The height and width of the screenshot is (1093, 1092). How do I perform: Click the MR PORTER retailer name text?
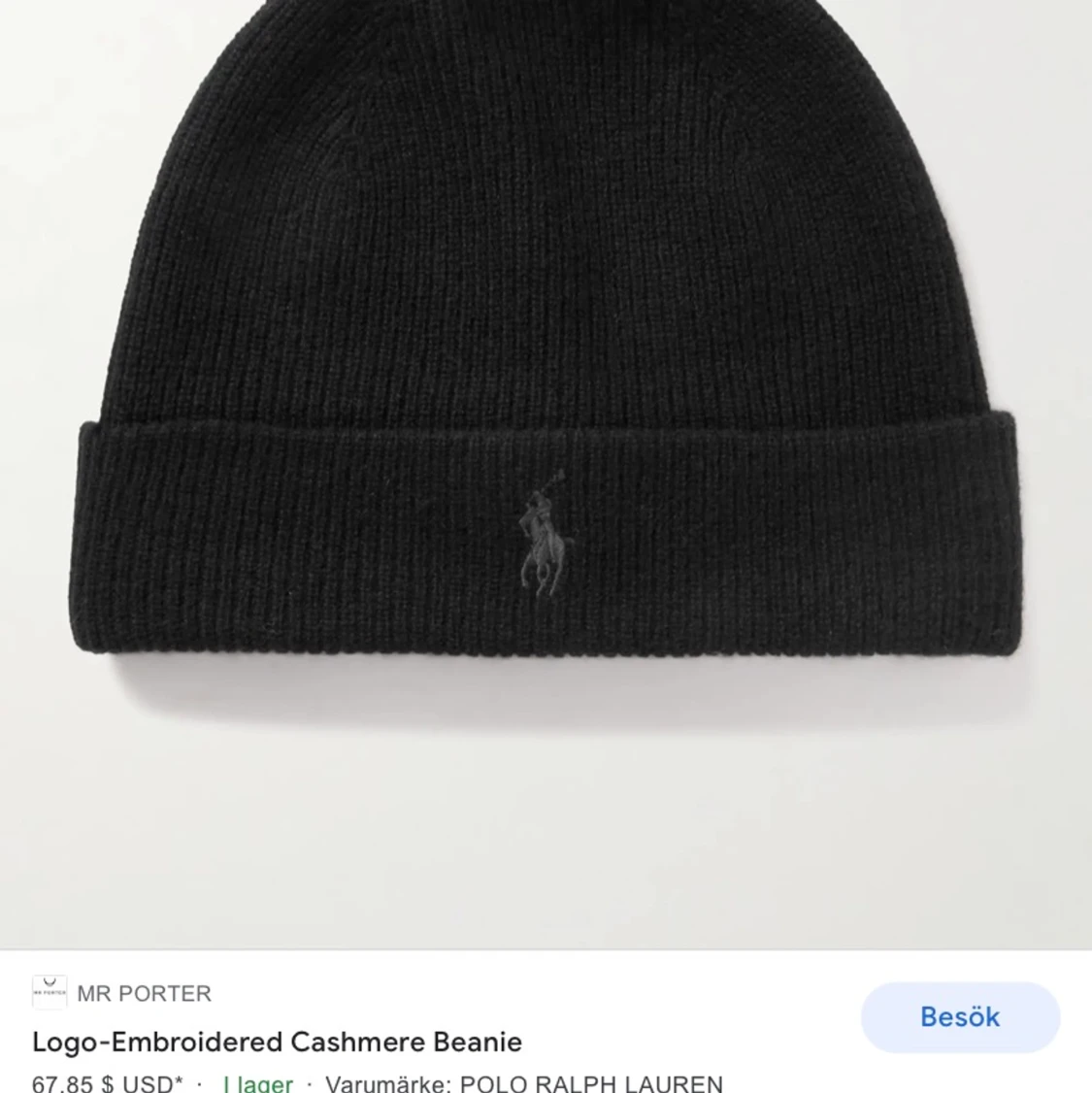coord(144,993)
